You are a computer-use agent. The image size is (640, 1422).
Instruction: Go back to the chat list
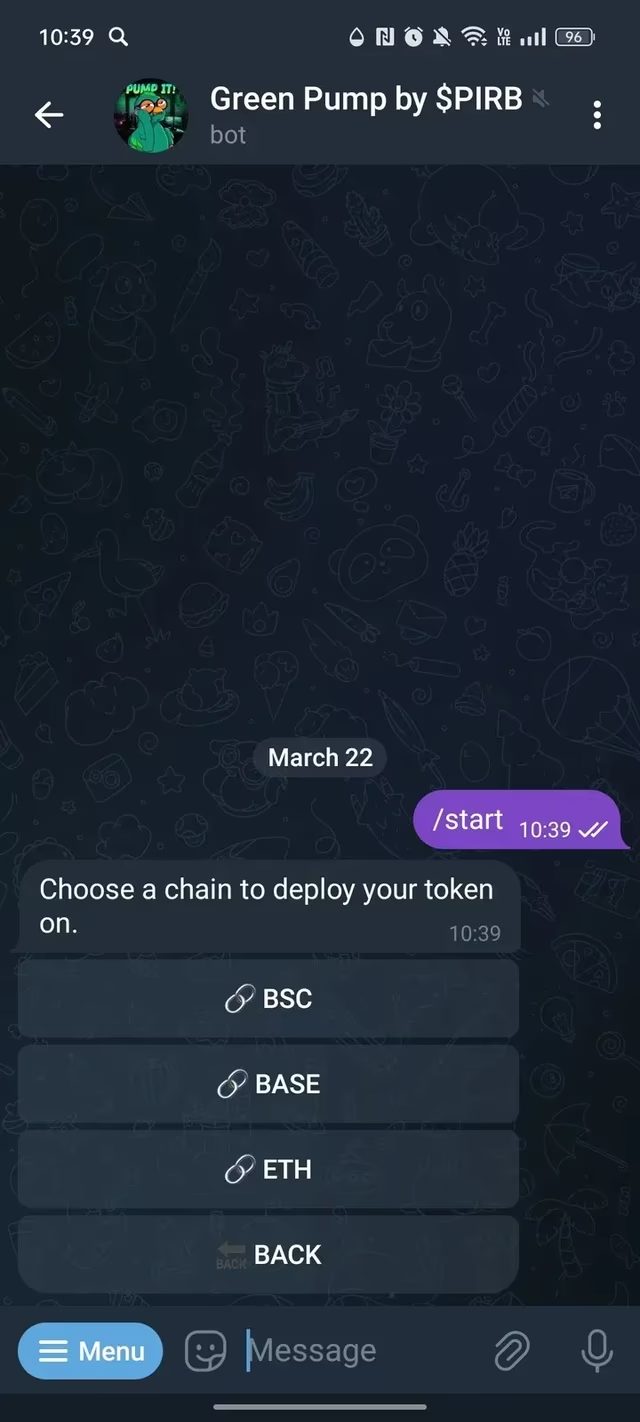(x=48, y=115)
